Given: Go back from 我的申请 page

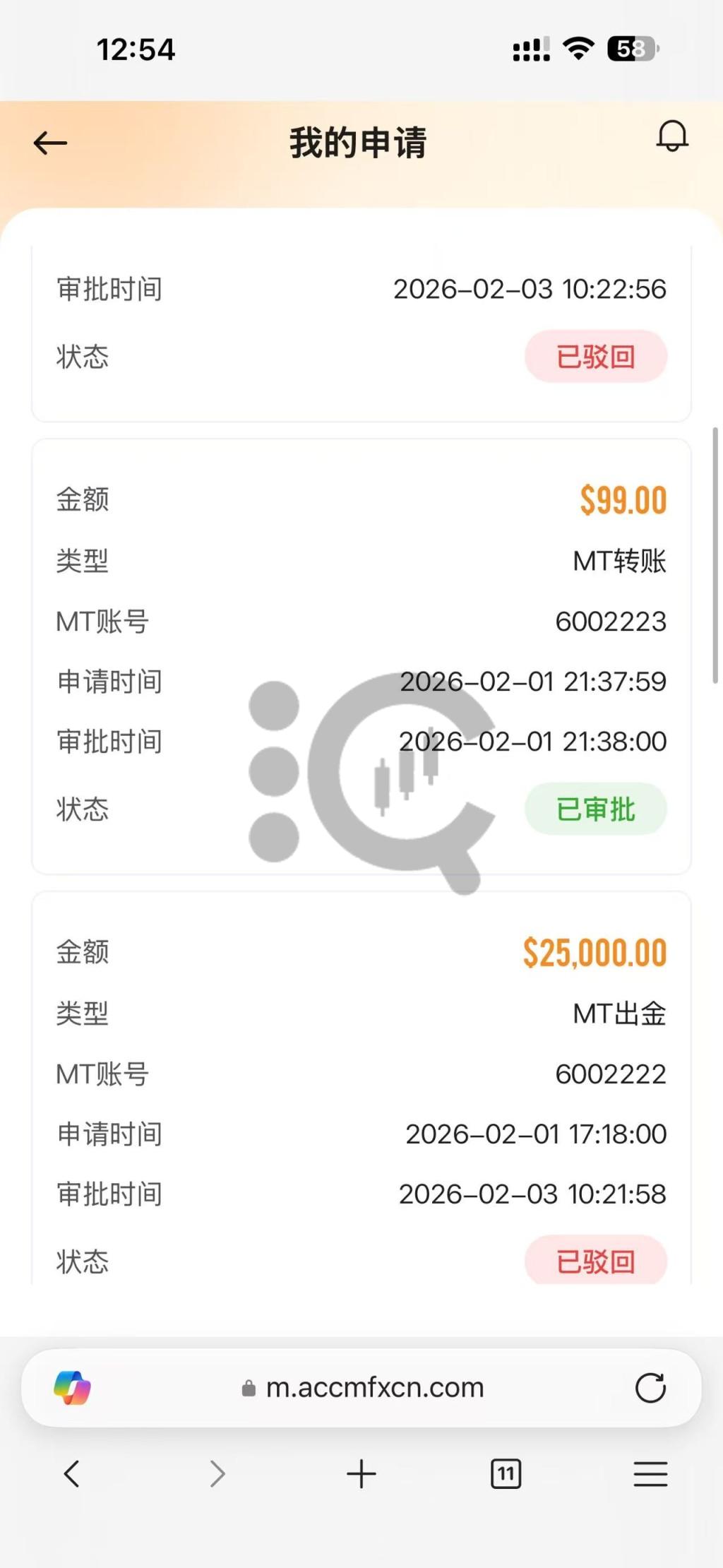Looking at the screenshot, I should (50, 143).
